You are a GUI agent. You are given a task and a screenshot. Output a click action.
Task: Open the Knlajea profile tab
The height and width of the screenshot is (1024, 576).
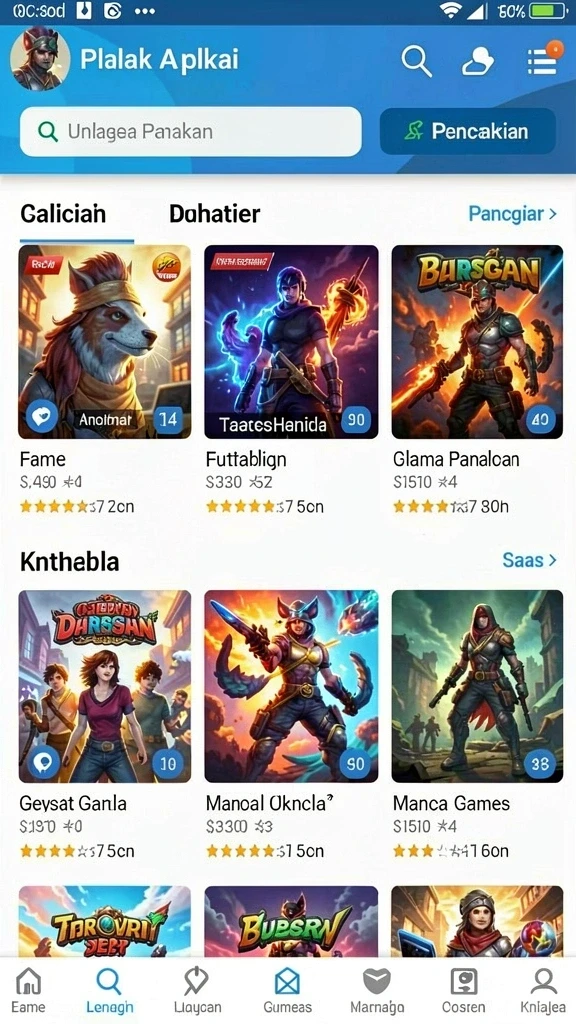[x=543, y=991]
